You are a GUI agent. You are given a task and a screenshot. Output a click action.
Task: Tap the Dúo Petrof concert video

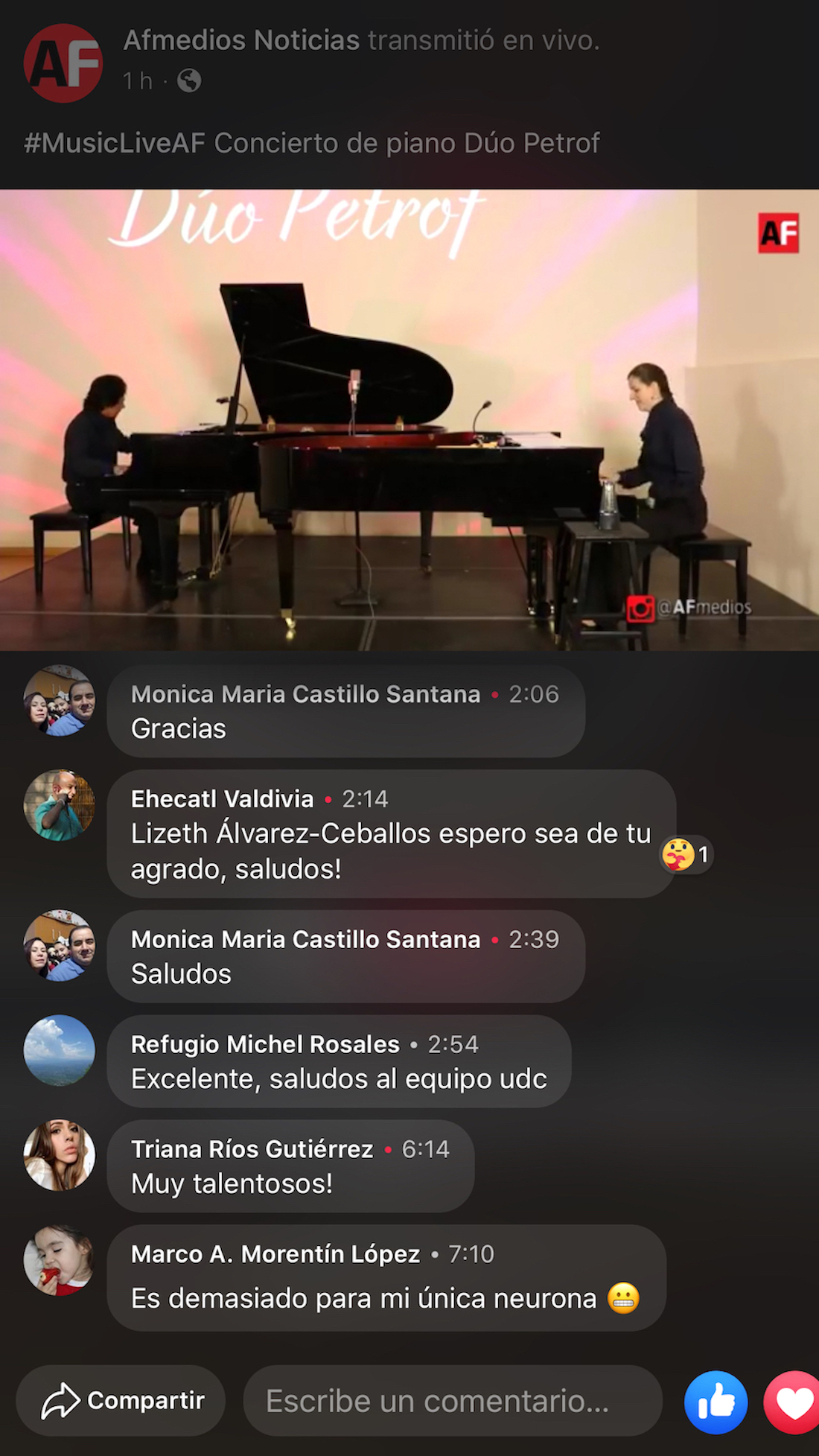pyautogui.click(x=409, y=419)
